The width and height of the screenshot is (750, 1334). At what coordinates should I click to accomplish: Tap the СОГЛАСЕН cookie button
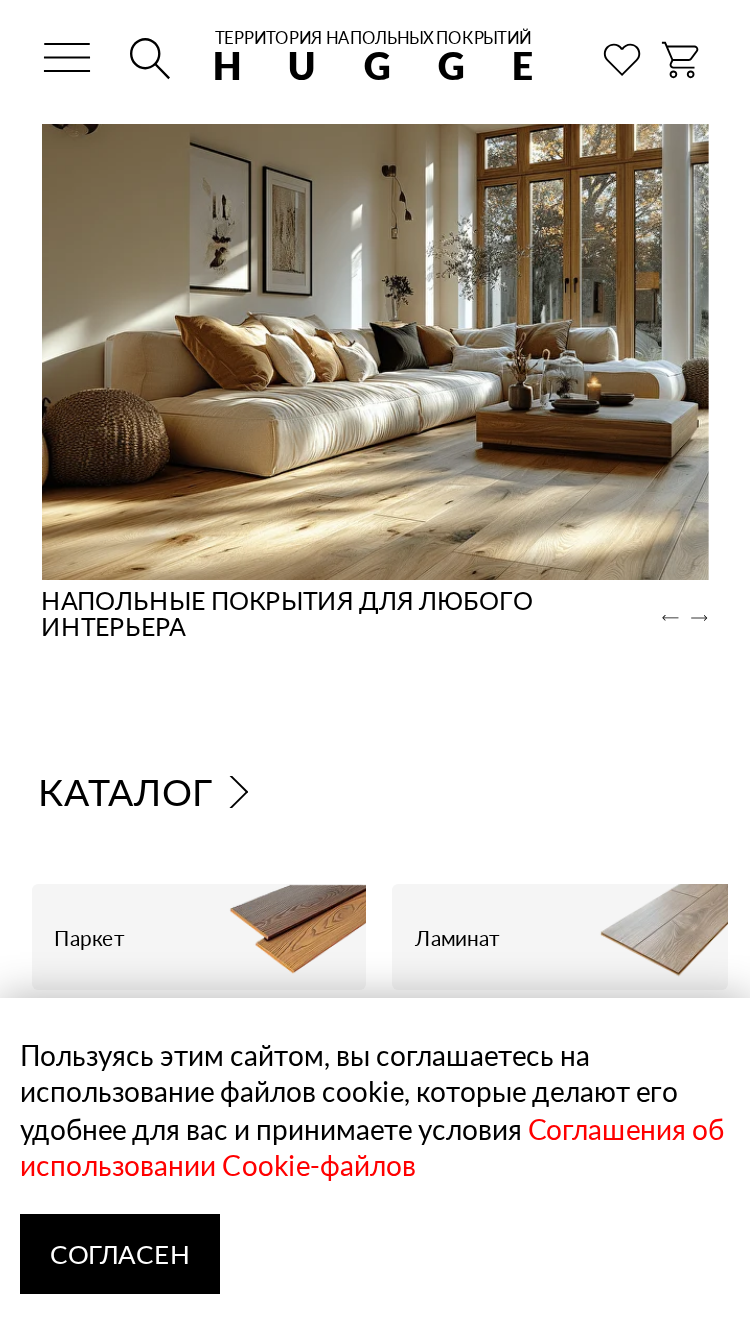point(120,1254)
